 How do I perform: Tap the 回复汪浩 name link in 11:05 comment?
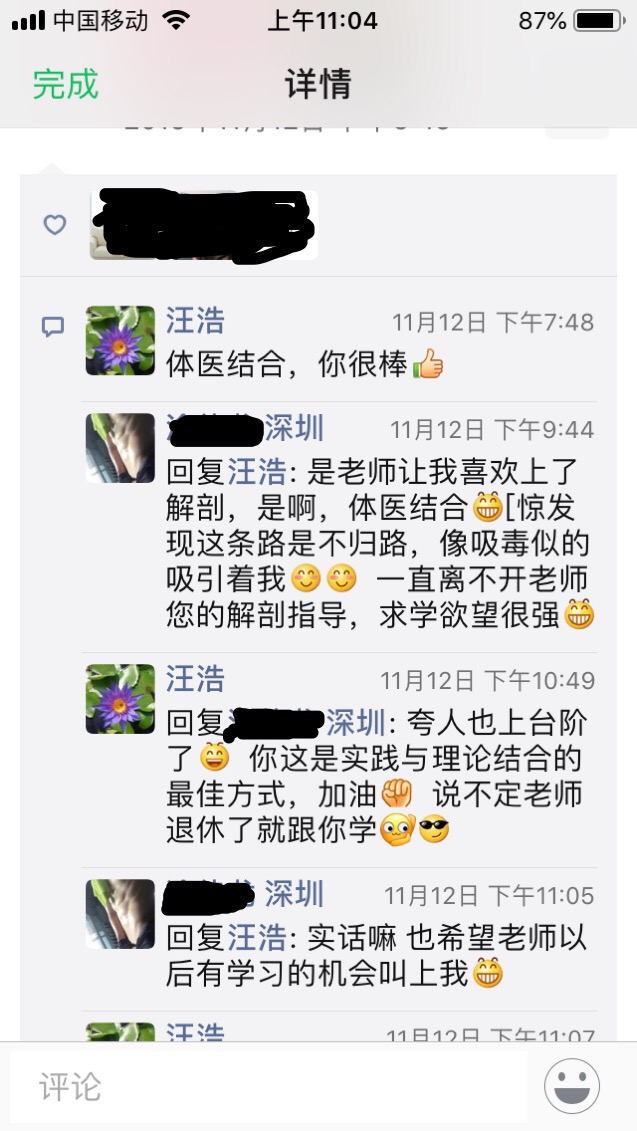(257, 938)
